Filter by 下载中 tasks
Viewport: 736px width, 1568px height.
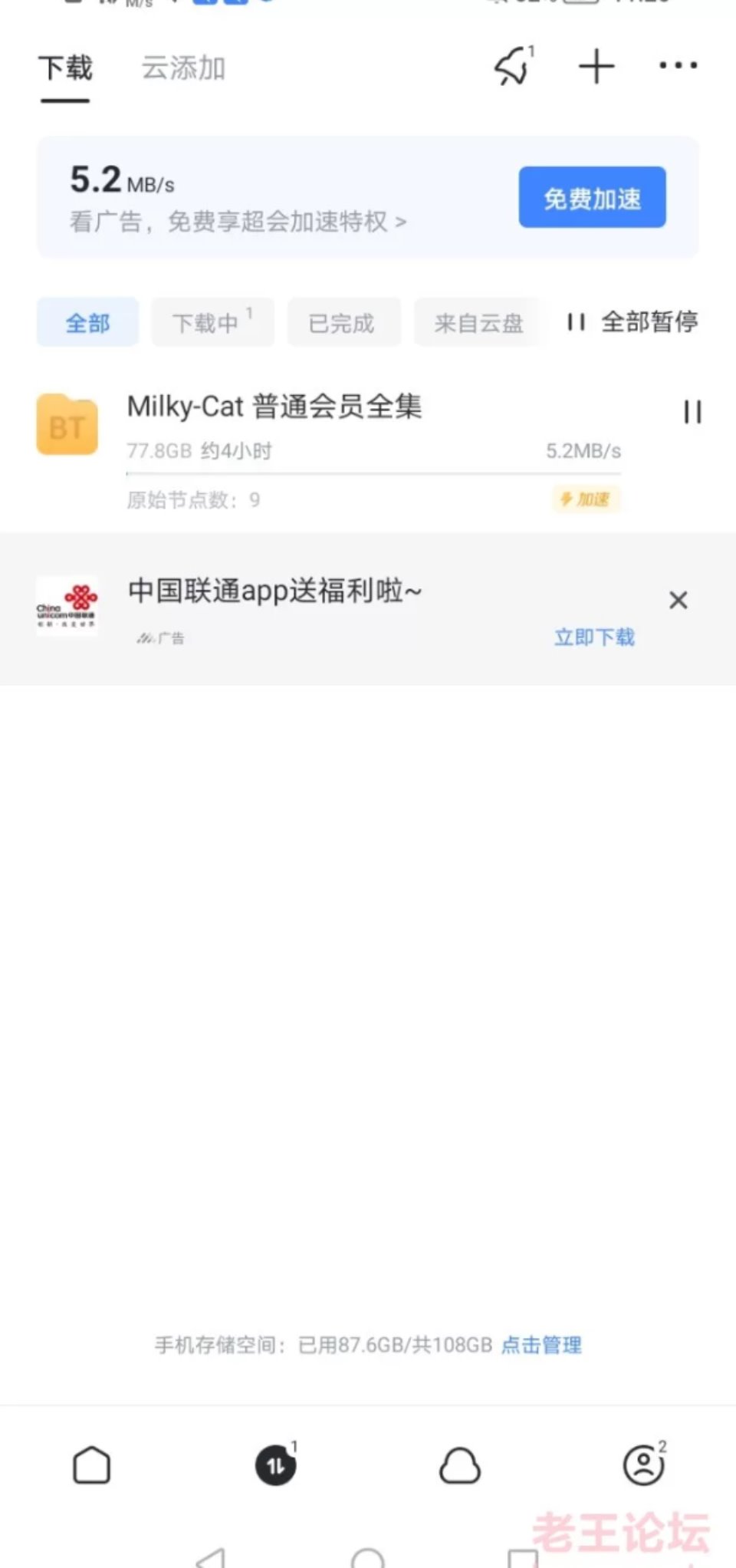tap(211, 323)
